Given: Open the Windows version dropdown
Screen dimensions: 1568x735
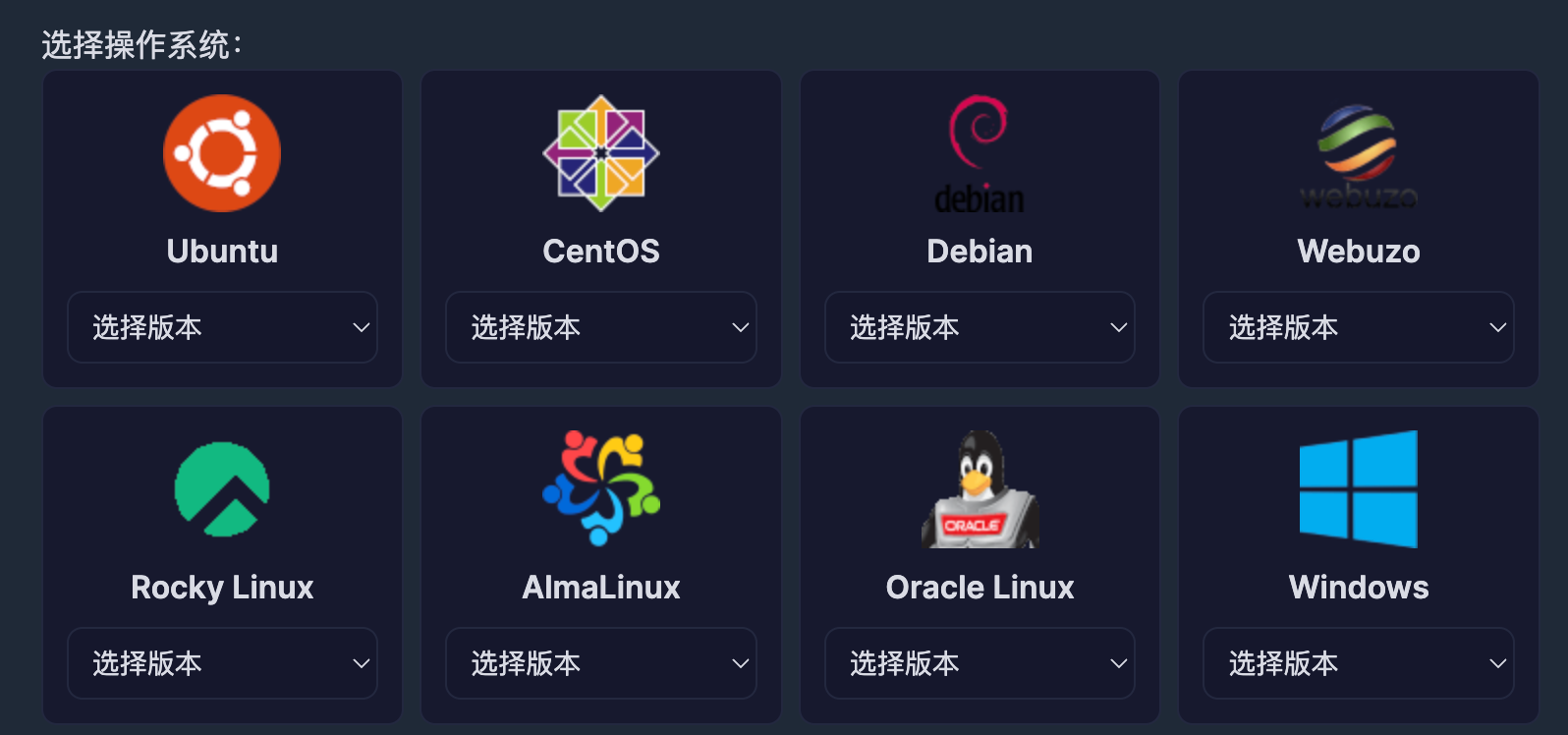Looking at the screenshot, I should click(x=1358, y=663).
